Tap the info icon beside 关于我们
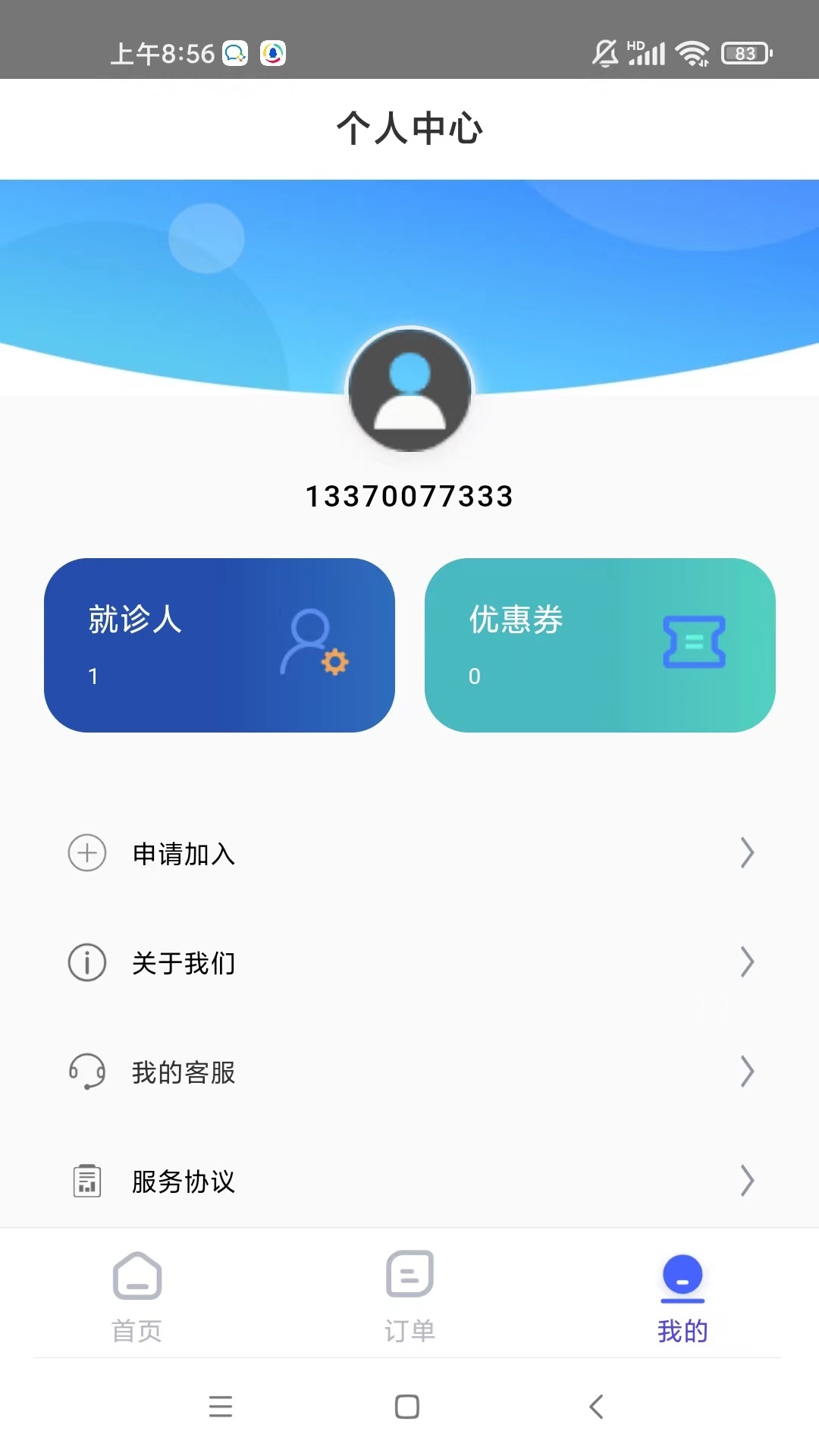Viewport: 819px width, 1456px height. point(86,962)
